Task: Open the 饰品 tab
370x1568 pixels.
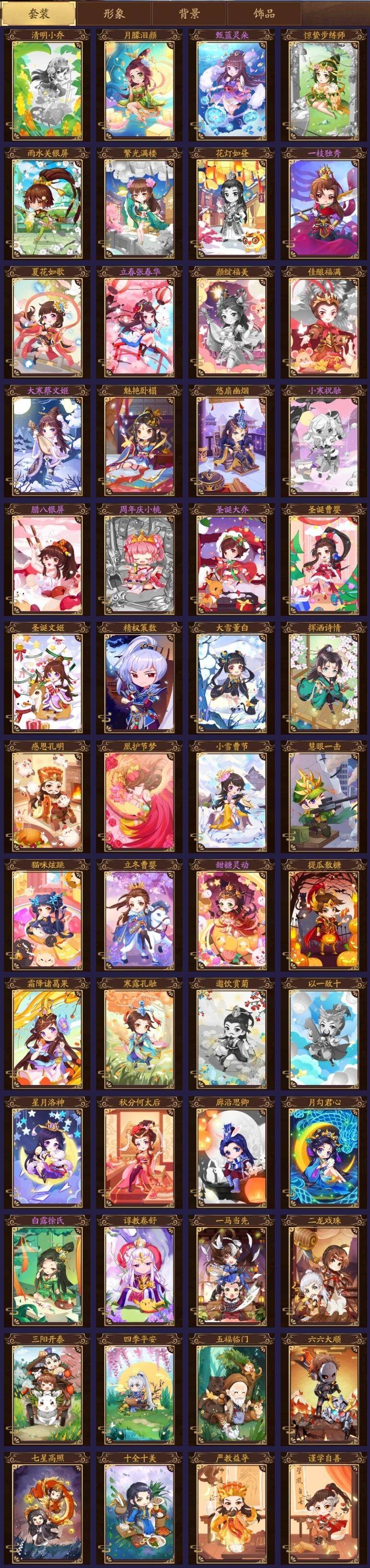Action: pos(264,13)
